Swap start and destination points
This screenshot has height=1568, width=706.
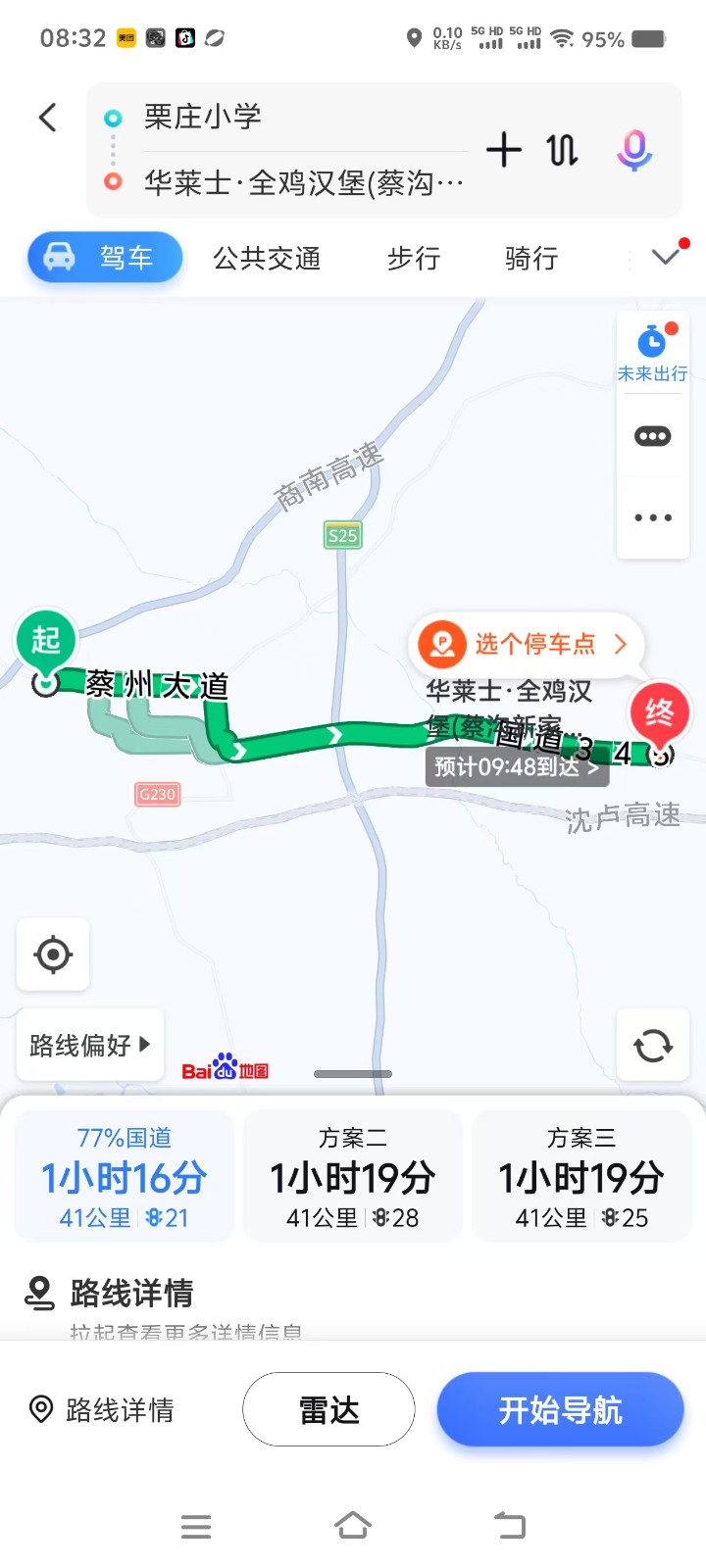tap(563, 150)
